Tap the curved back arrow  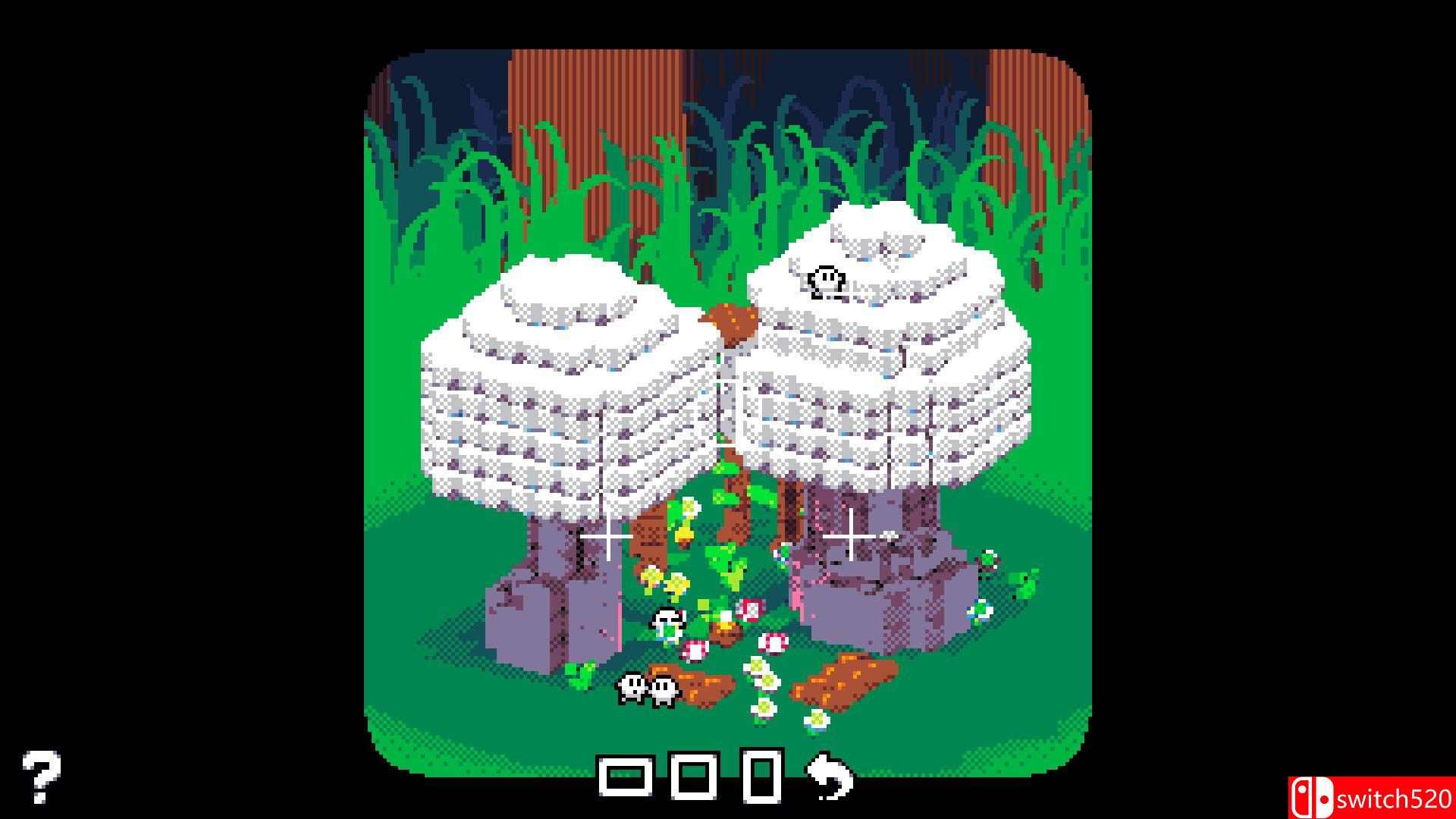pos(830,777)
